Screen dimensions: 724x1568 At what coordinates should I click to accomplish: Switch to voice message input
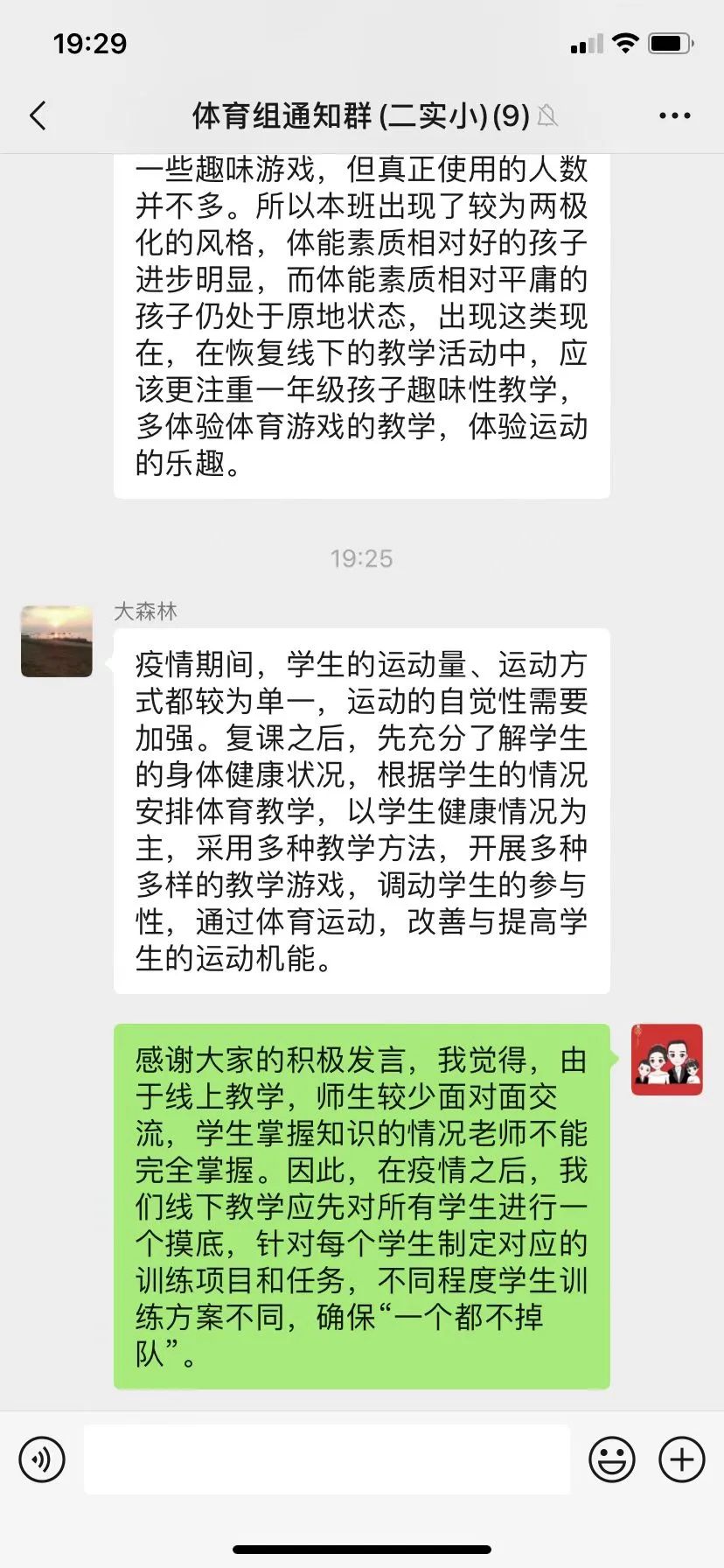point(42,1459)
